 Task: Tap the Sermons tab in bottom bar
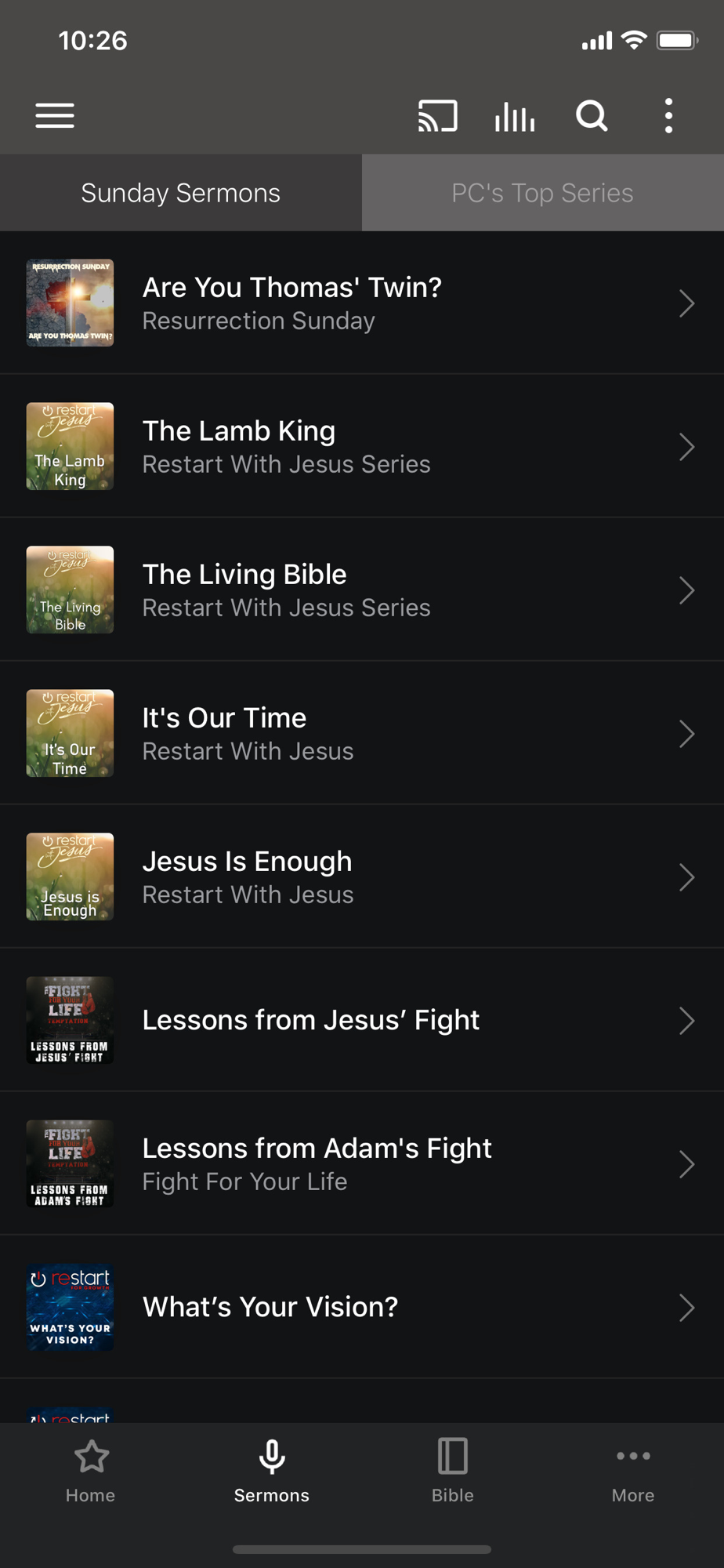(272, 1472)
